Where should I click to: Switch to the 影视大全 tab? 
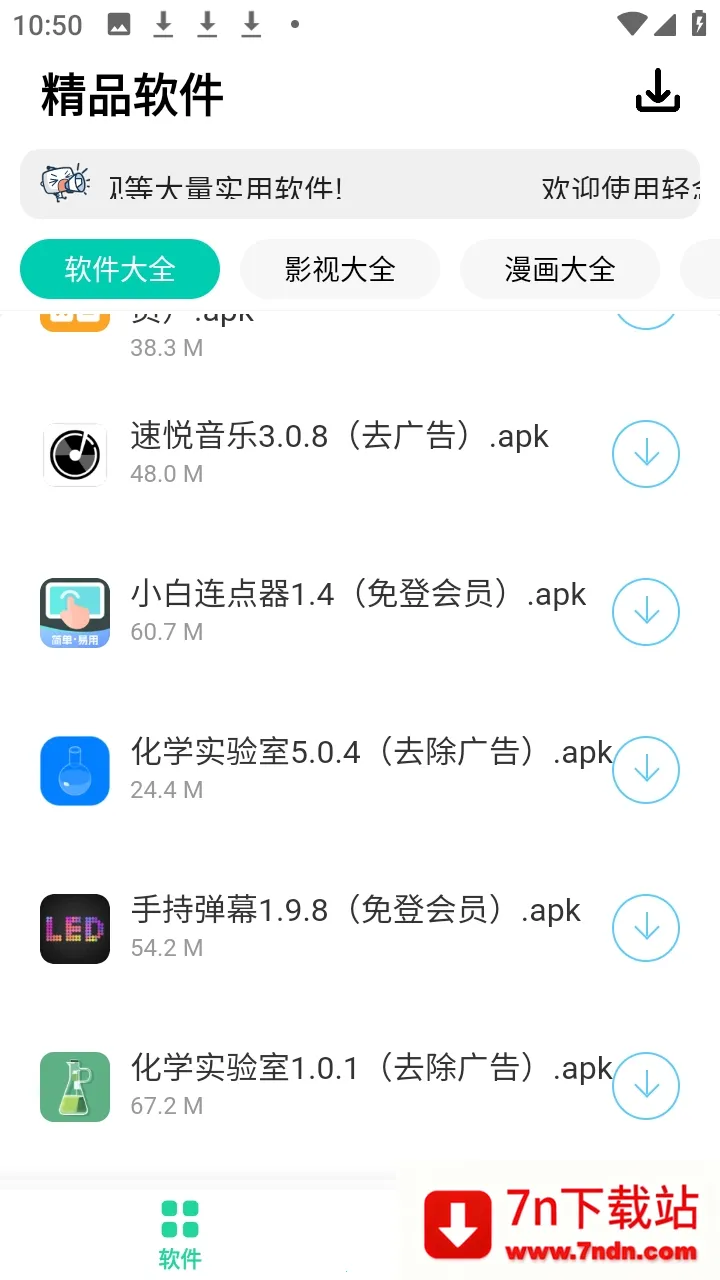340,269
